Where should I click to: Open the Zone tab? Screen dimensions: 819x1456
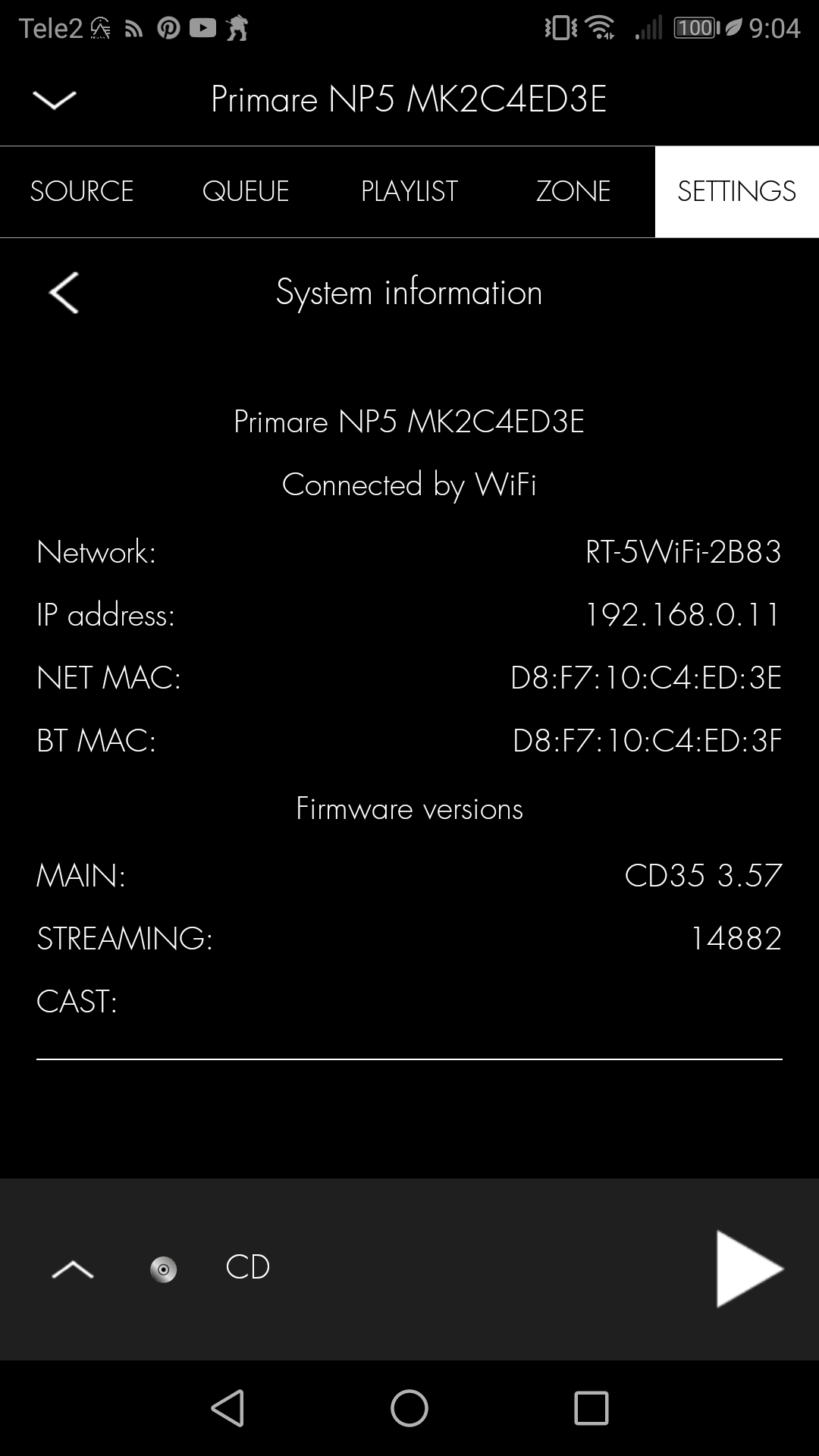tap(573, 191)
